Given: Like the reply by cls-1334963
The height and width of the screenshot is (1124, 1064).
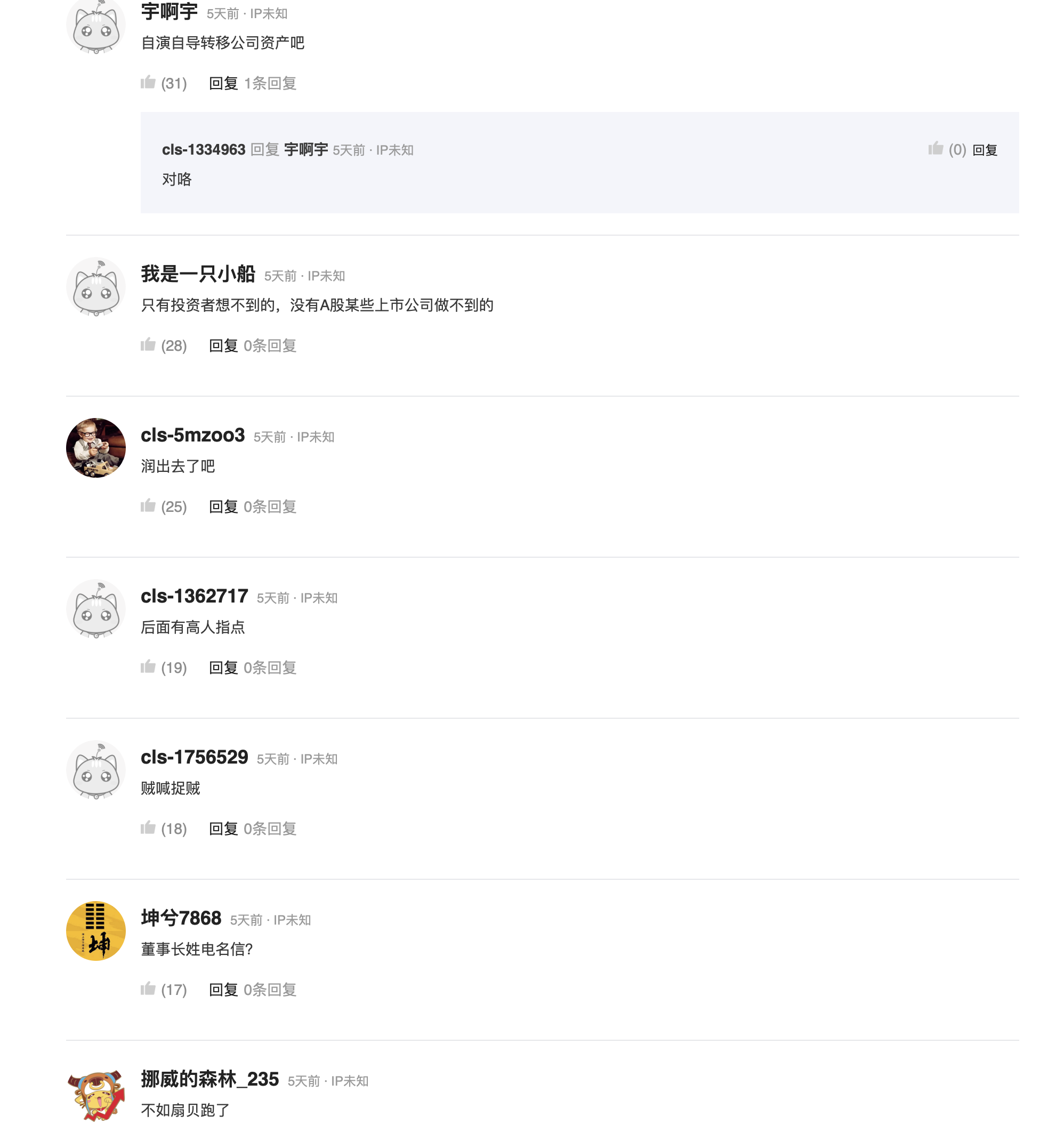Looking at the screenshot, I should point(935,149).
